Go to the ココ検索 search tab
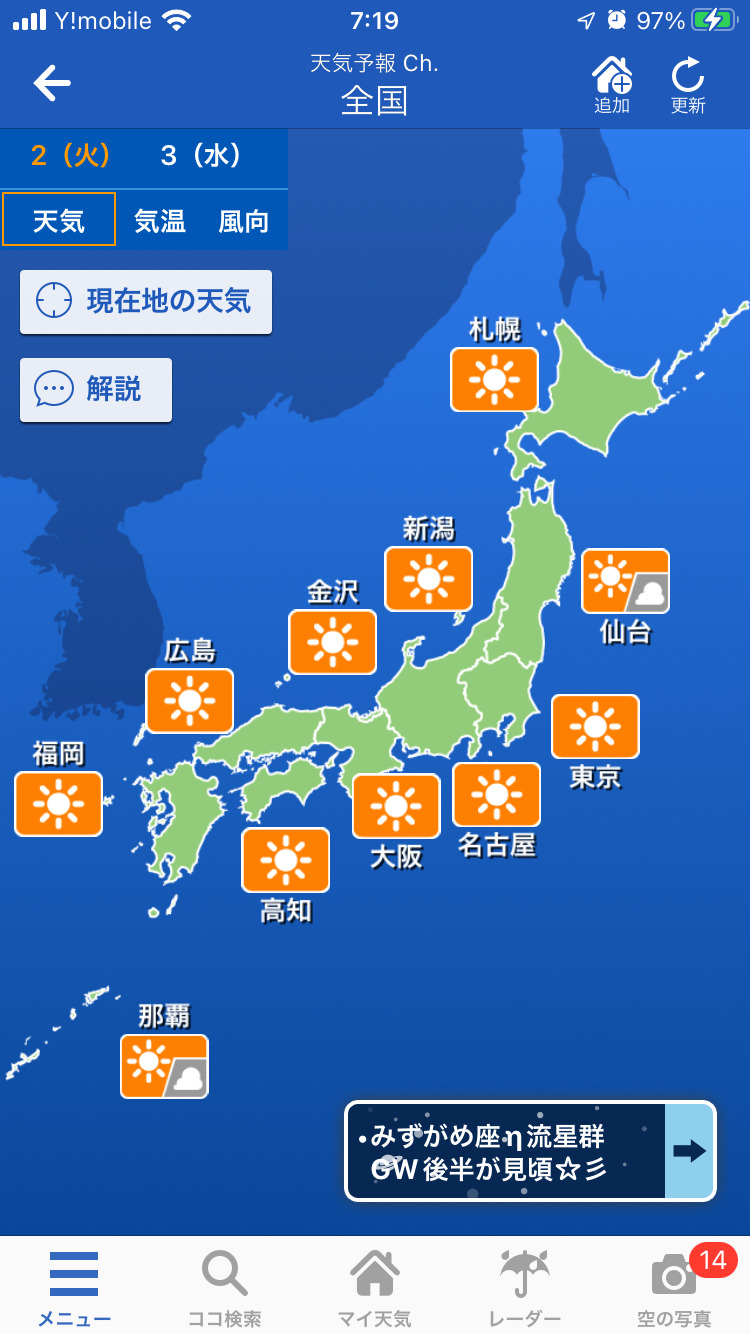This screenshot has height=1334, width=750. click(x=225, y=1288)
